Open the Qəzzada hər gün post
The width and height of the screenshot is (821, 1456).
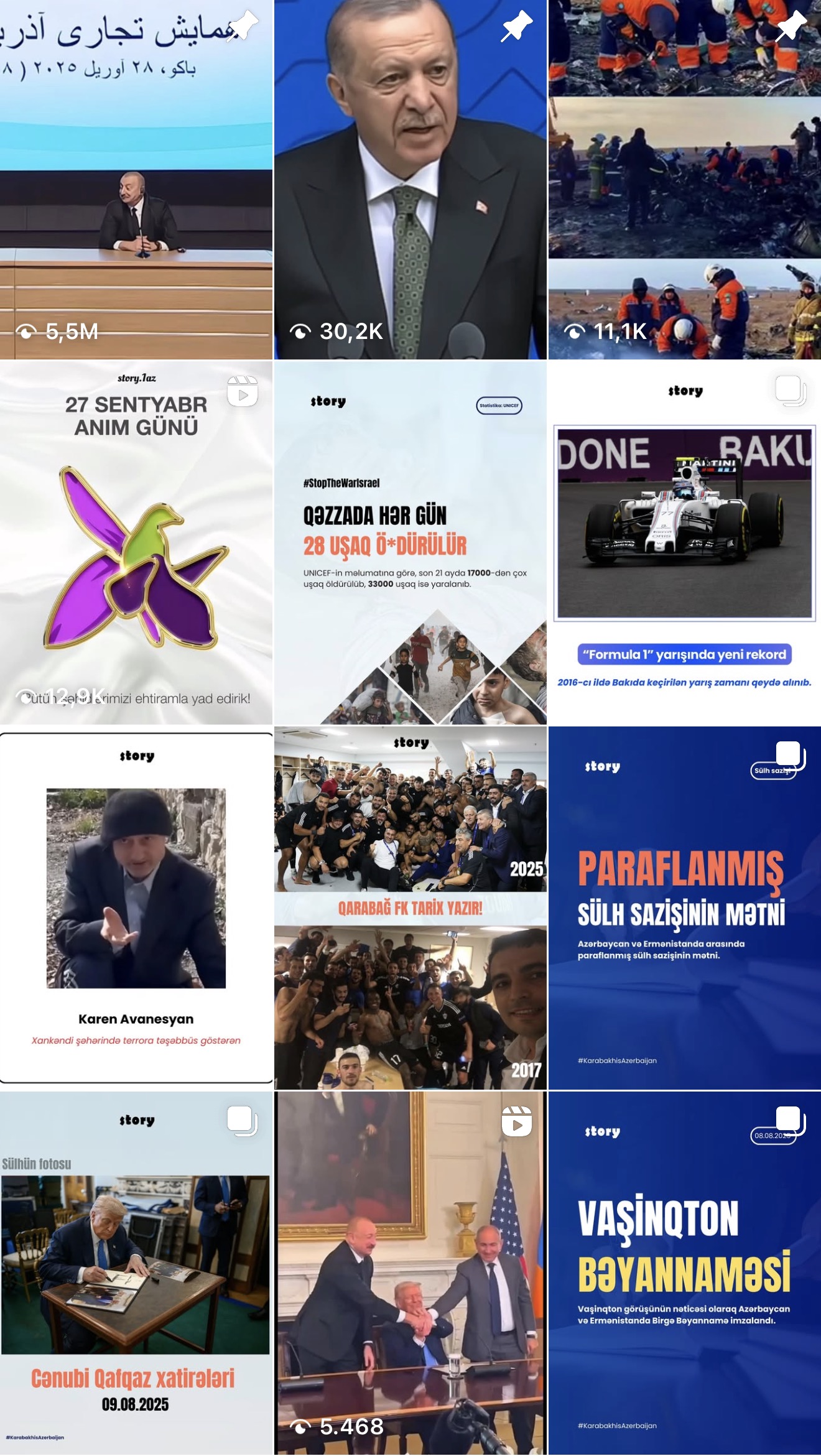coord(410,543)
